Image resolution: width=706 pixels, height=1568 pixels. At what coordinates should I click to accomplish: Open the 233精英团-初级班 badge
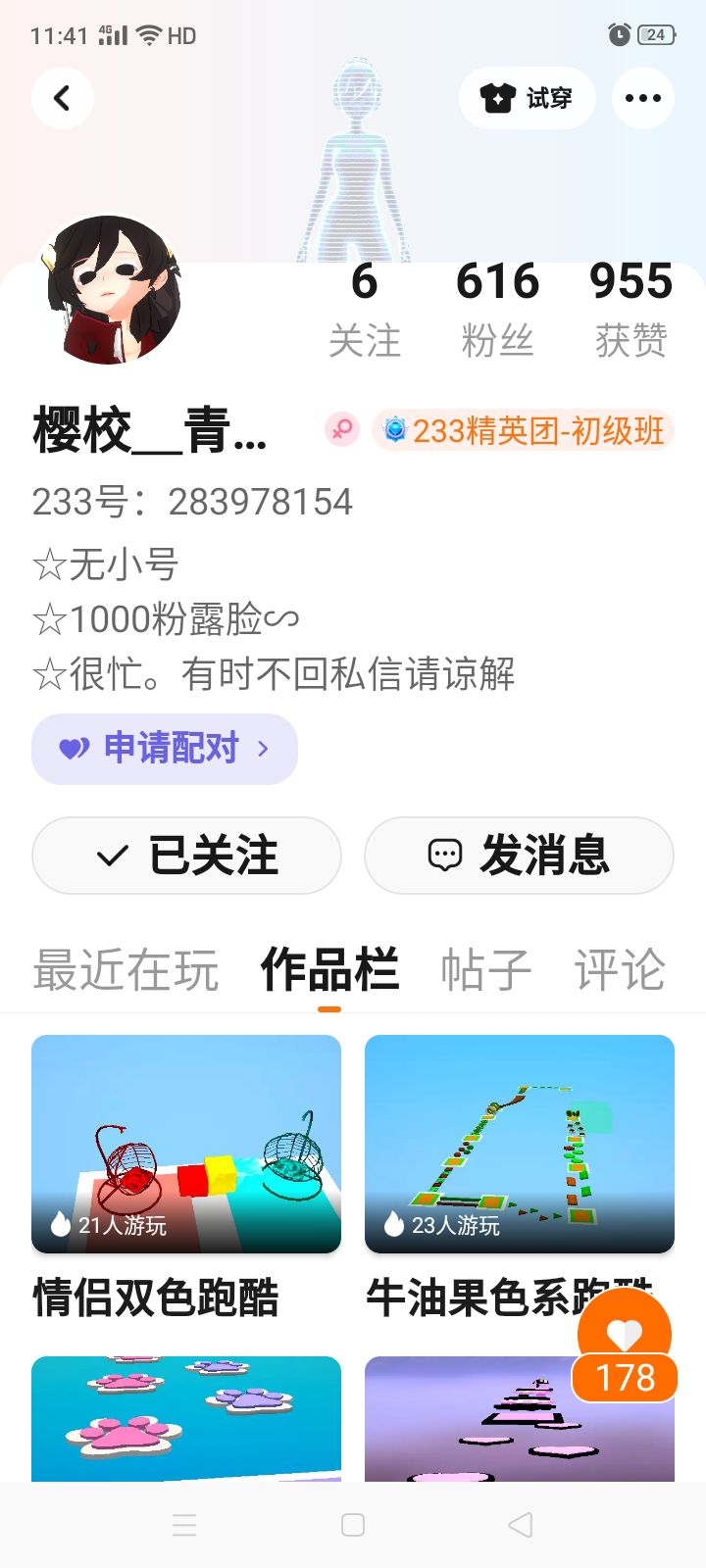click(x=524, y=430)
